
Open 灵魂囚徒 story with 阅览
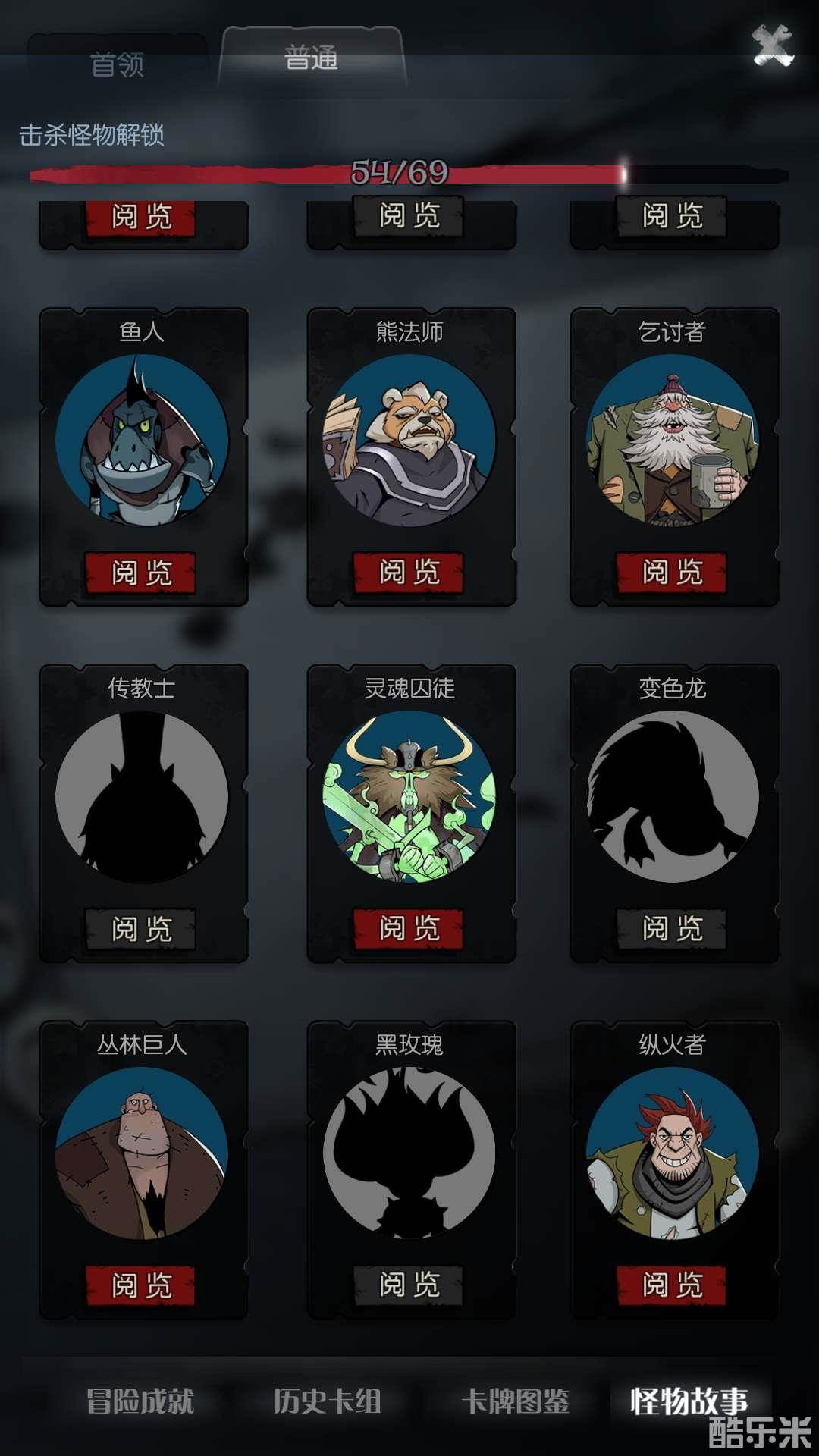click(x=409, y=928)
